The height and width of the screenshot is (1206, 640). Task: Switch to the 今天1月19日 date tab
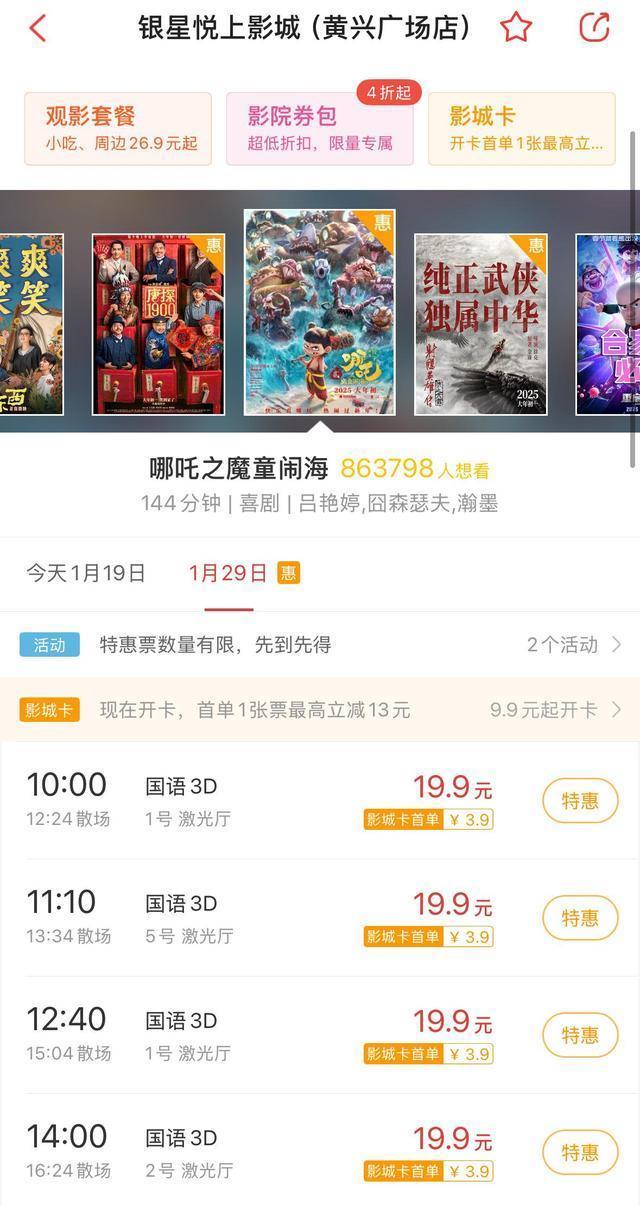pos(86,574)
